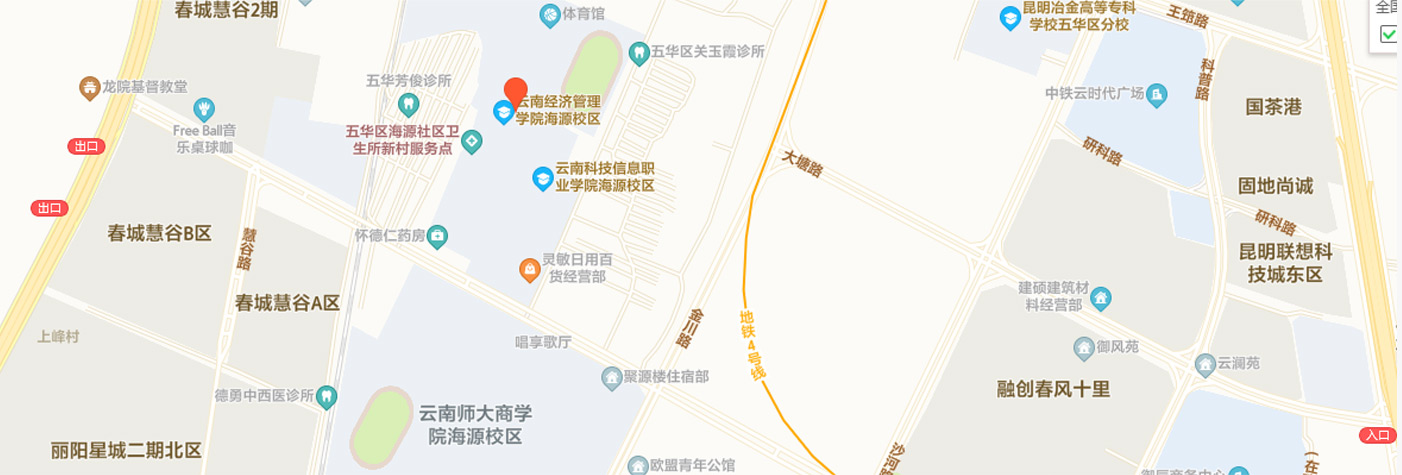The image size is (1402, 475).
Task: Select the 德勇中西医诊所 clinic marker
Action: (325, 396)
